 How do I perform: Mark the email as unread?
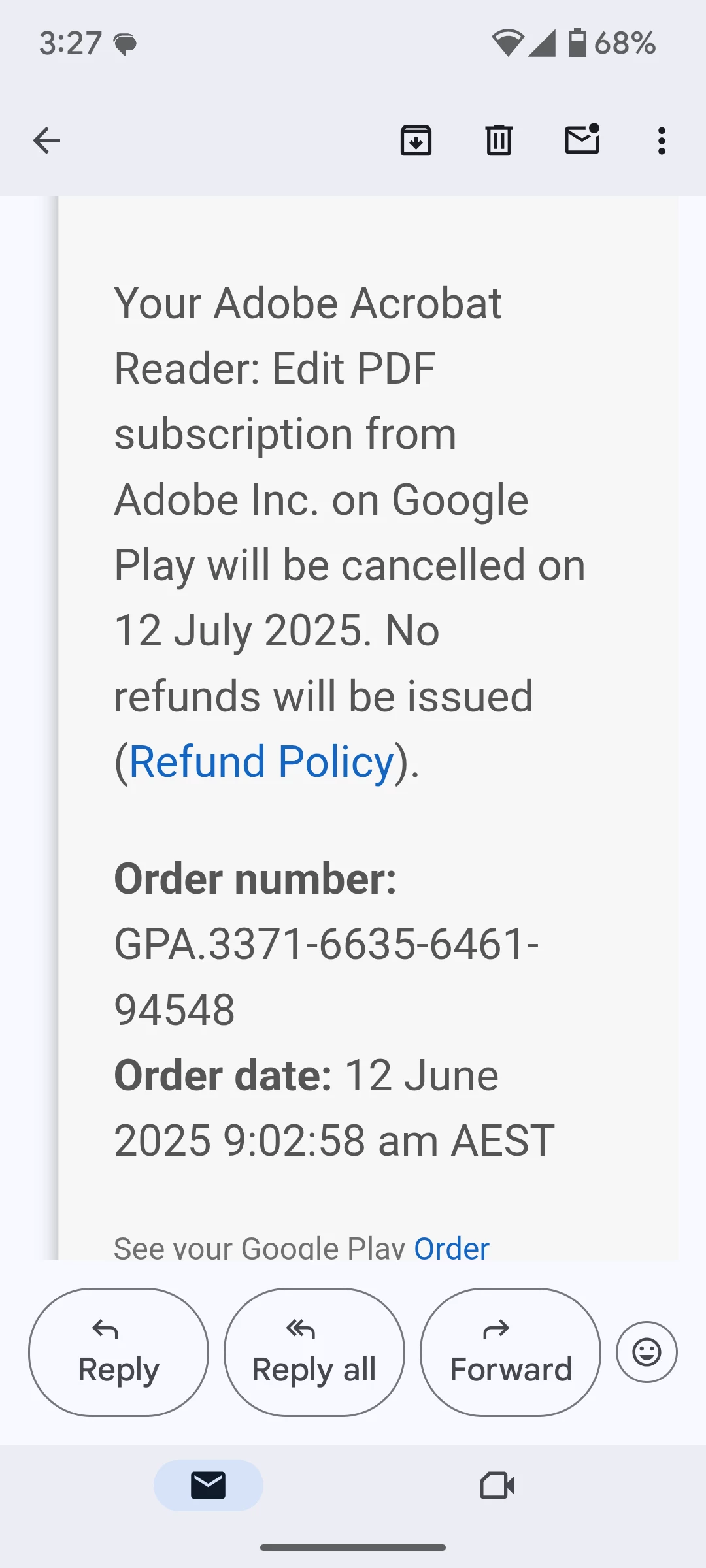(x=582, y=139)
